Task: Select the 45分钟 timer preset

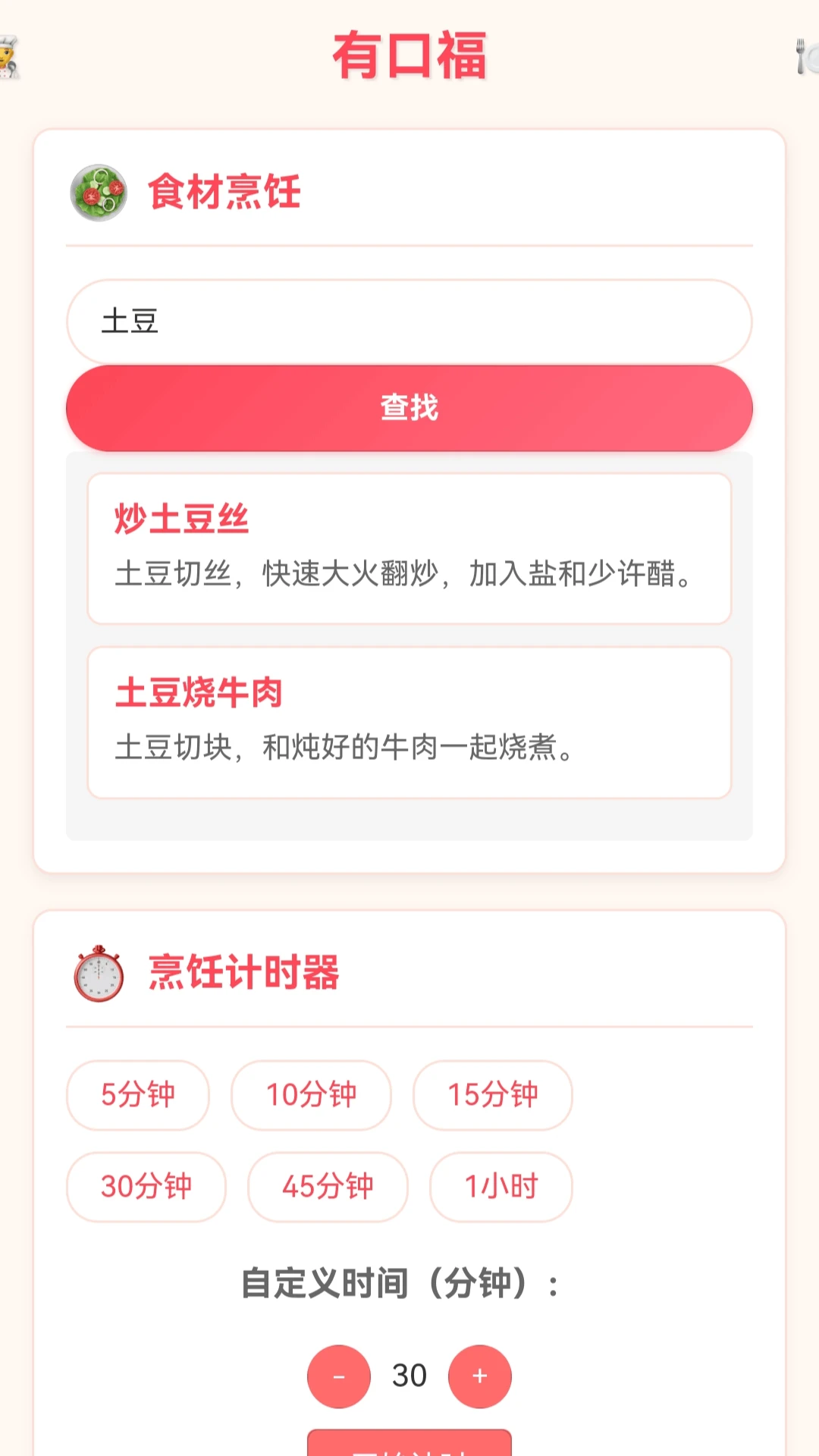Action: coord(328,1188)
